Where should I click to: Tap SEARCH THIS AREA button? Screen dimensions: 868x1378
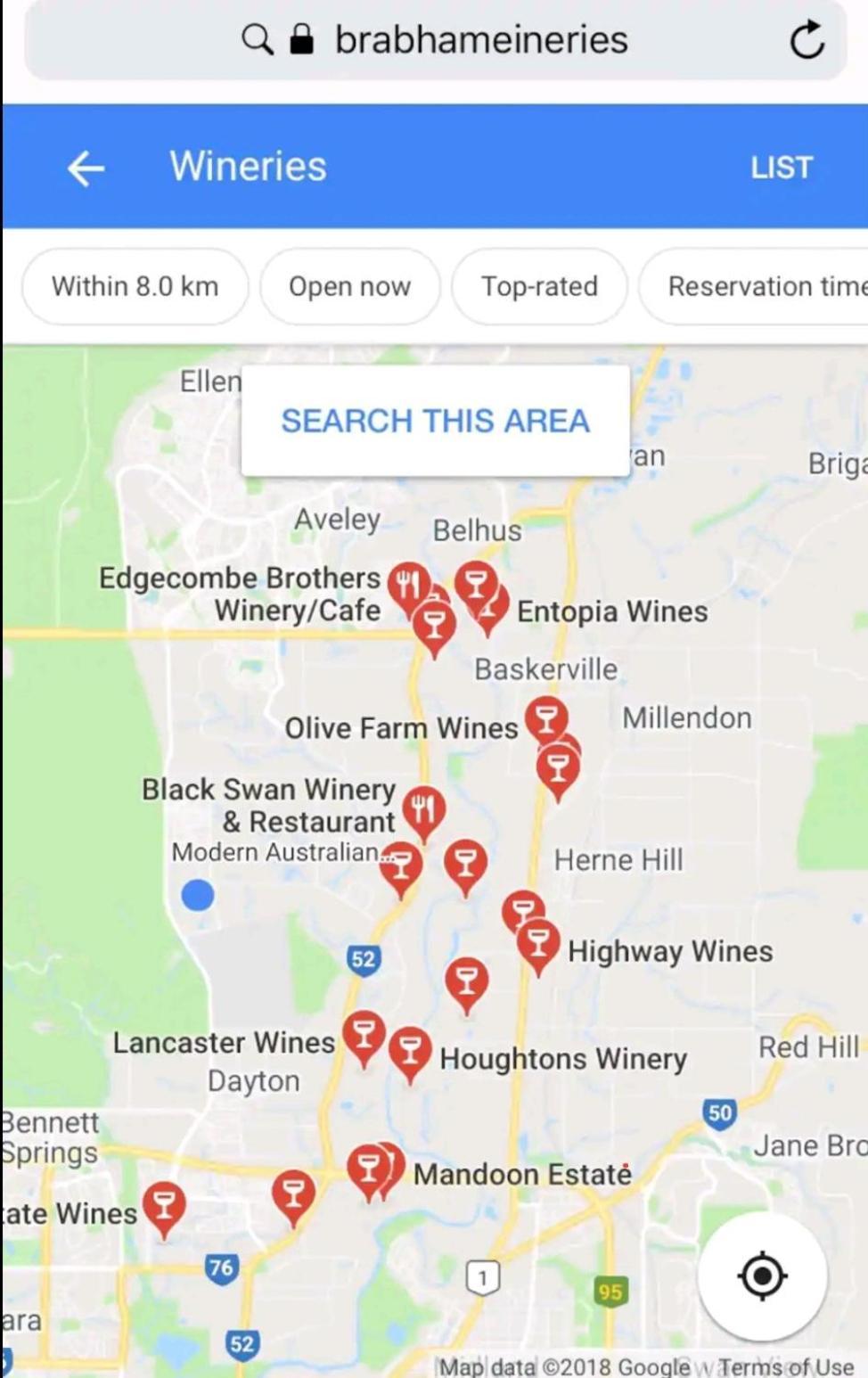[435, 421]
